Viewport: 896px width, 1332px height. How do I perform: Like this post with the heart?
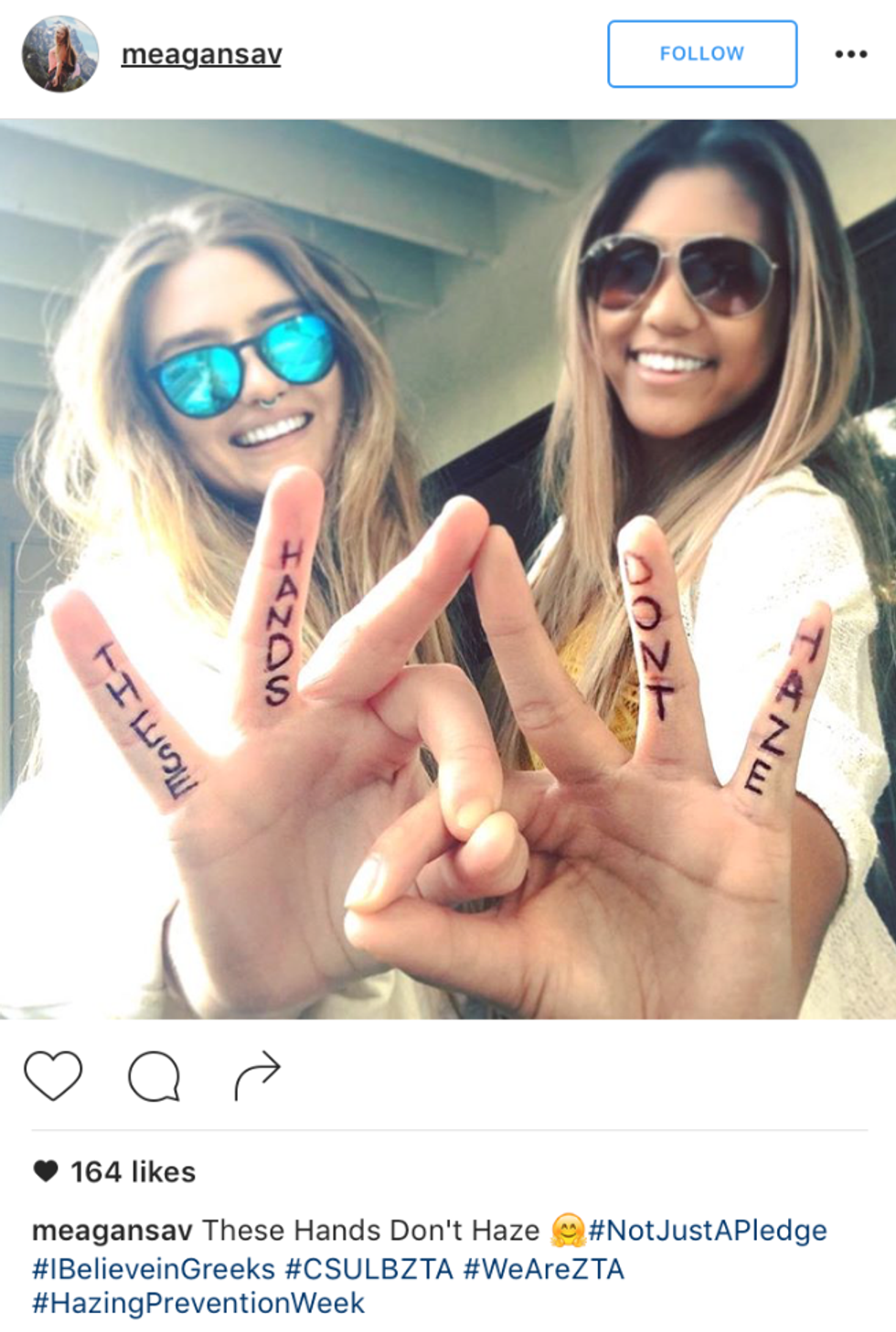(x=53, y=1075)
